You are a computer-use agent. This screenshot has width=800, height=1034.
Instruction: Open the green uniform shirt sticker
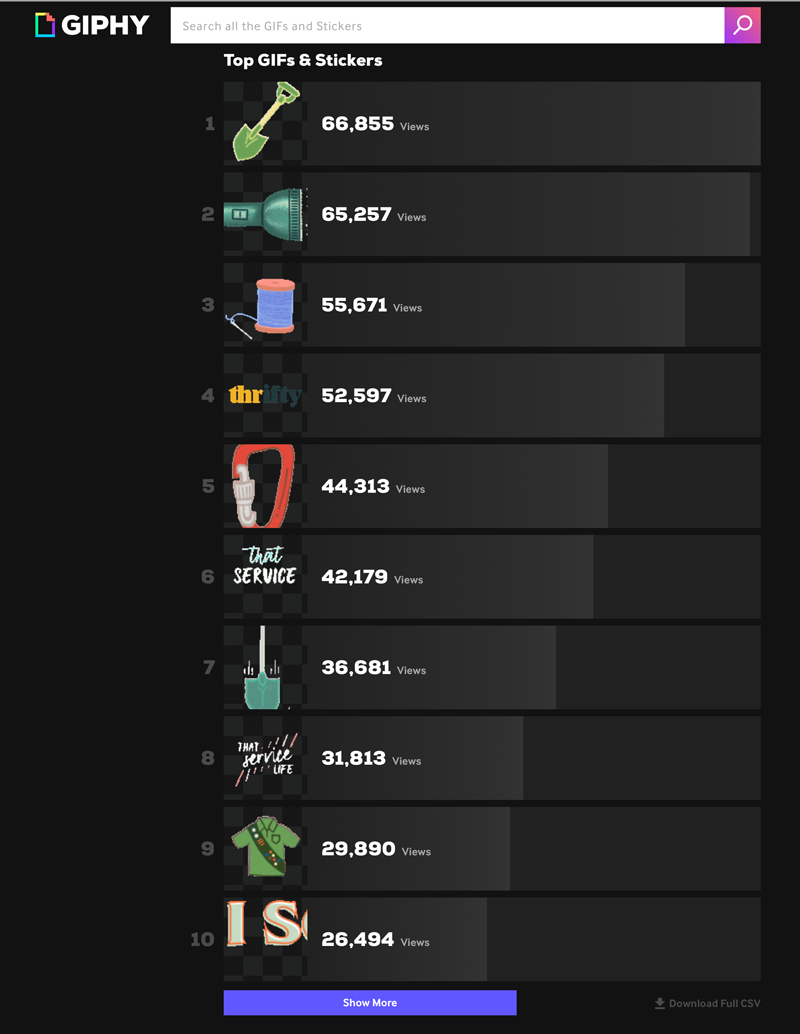(265, 849)
